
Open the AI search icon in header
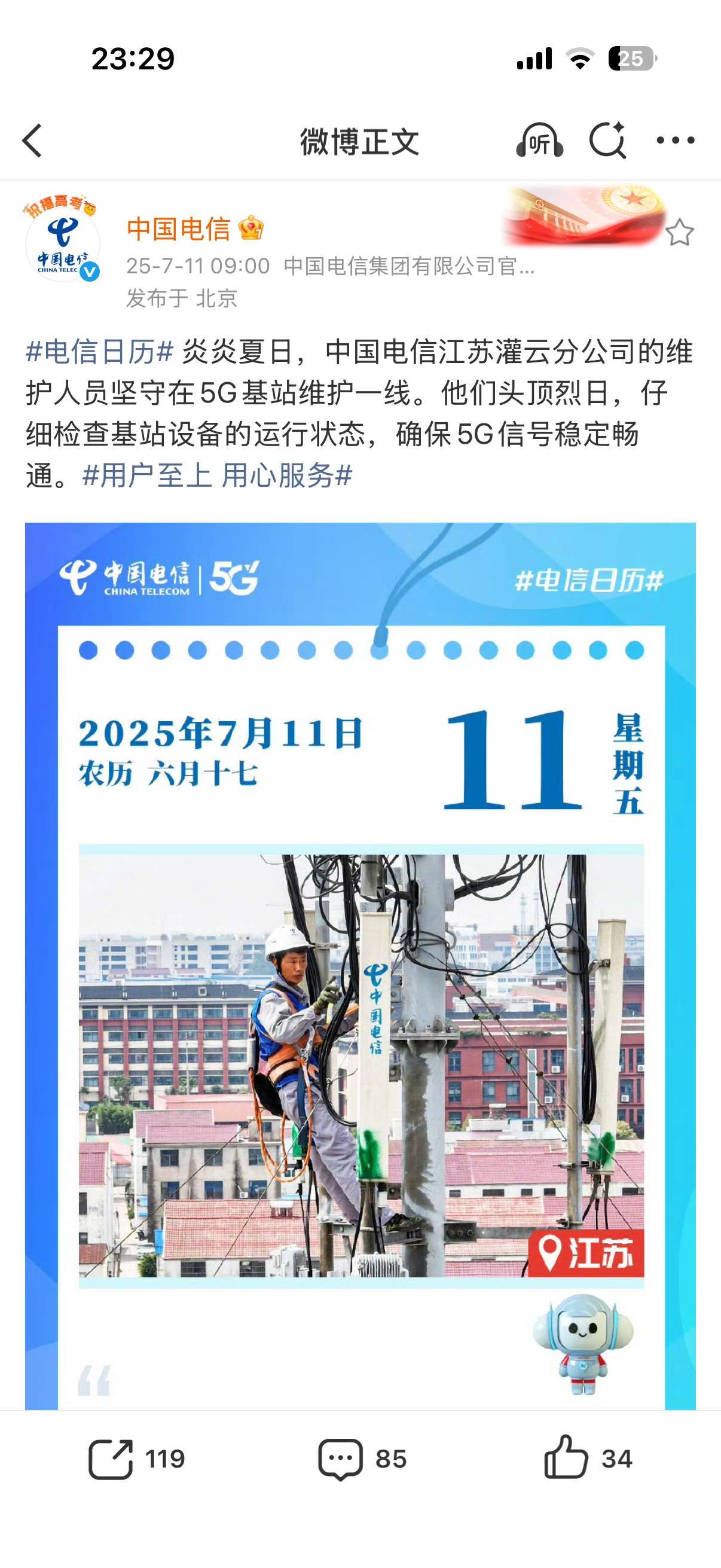tap(607, 141)
